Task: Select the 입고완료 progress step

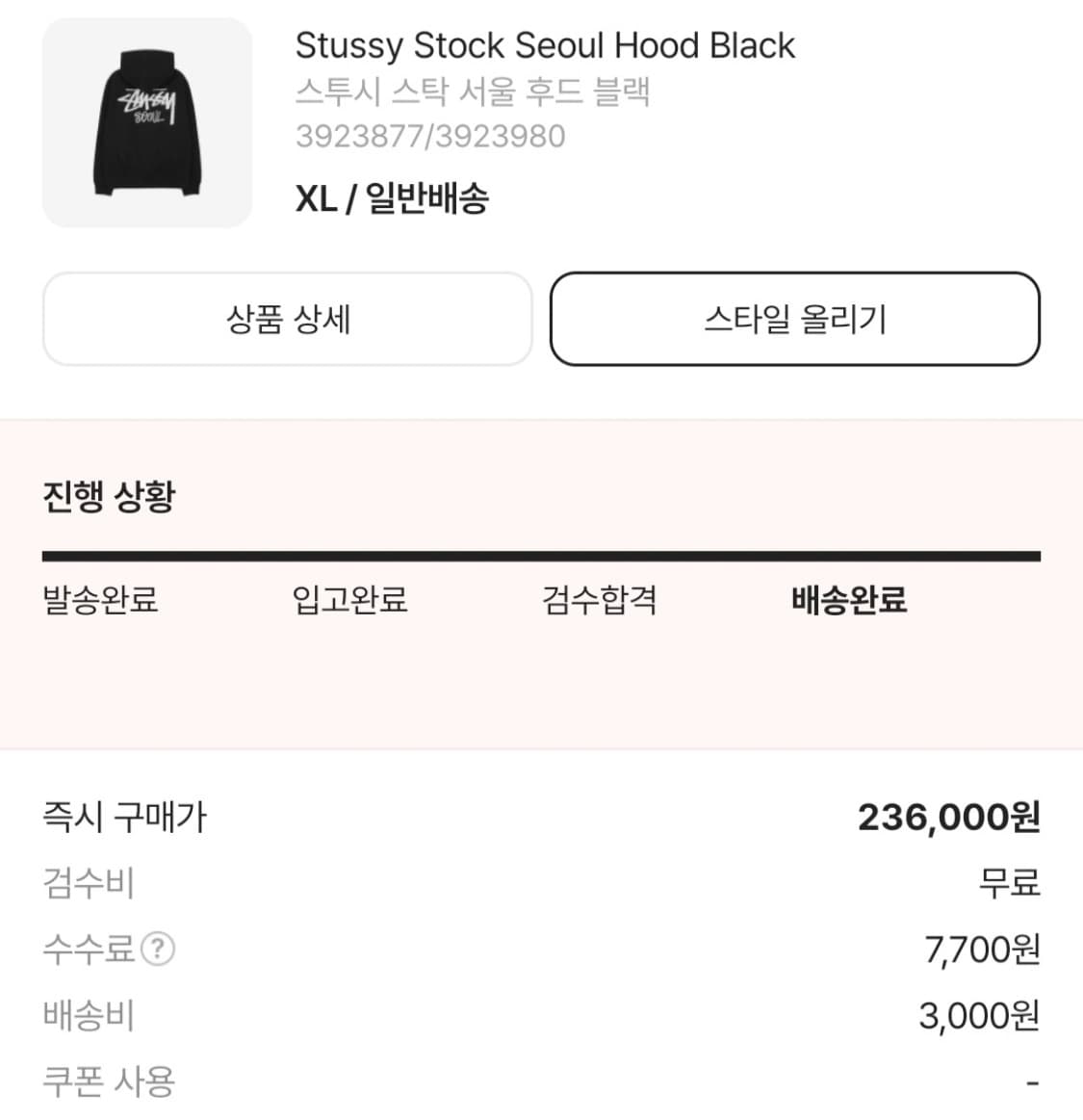Action: tap(350, 600)
